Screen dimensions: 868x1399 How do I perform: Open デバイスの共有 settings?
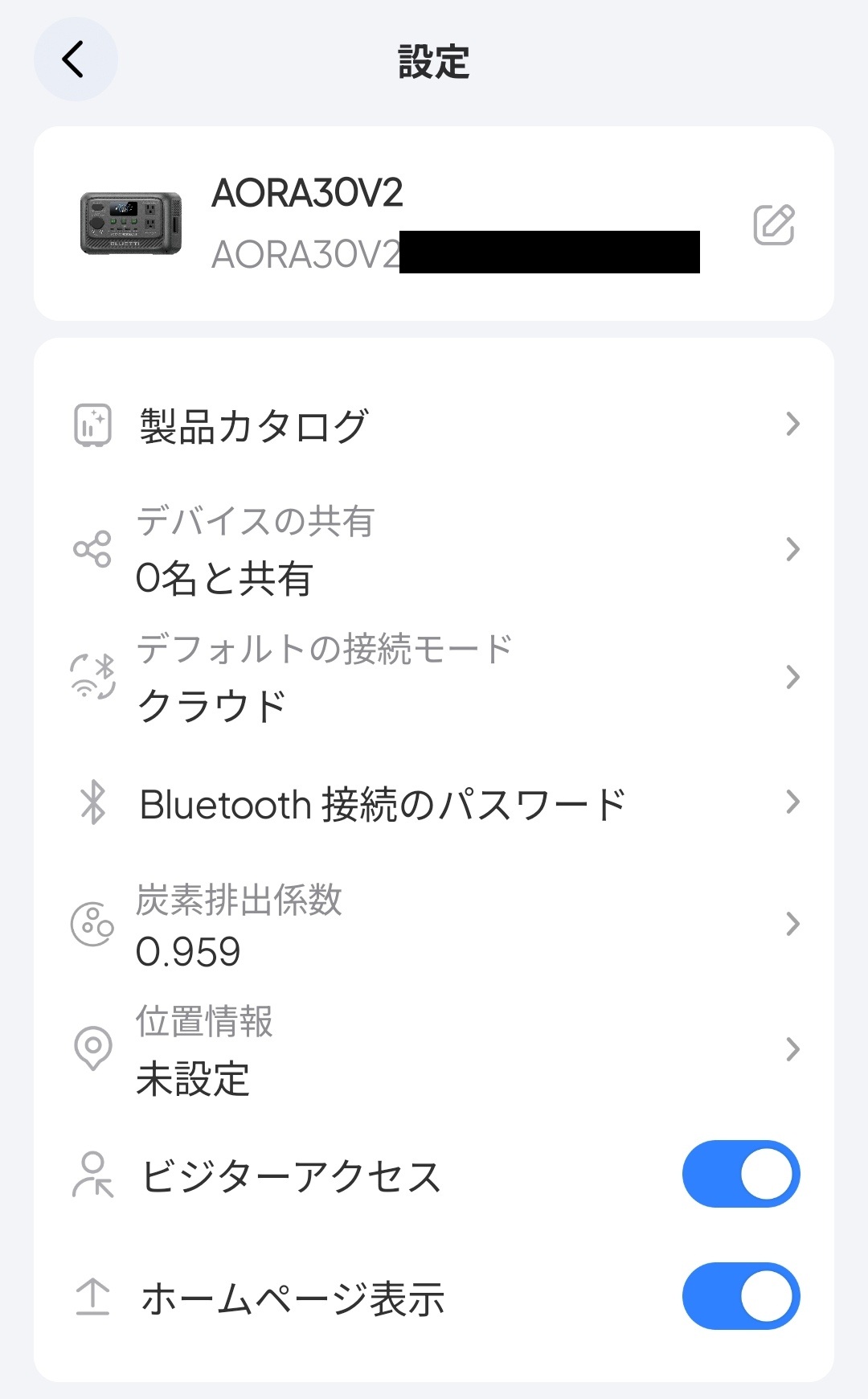tap(434, 550)
